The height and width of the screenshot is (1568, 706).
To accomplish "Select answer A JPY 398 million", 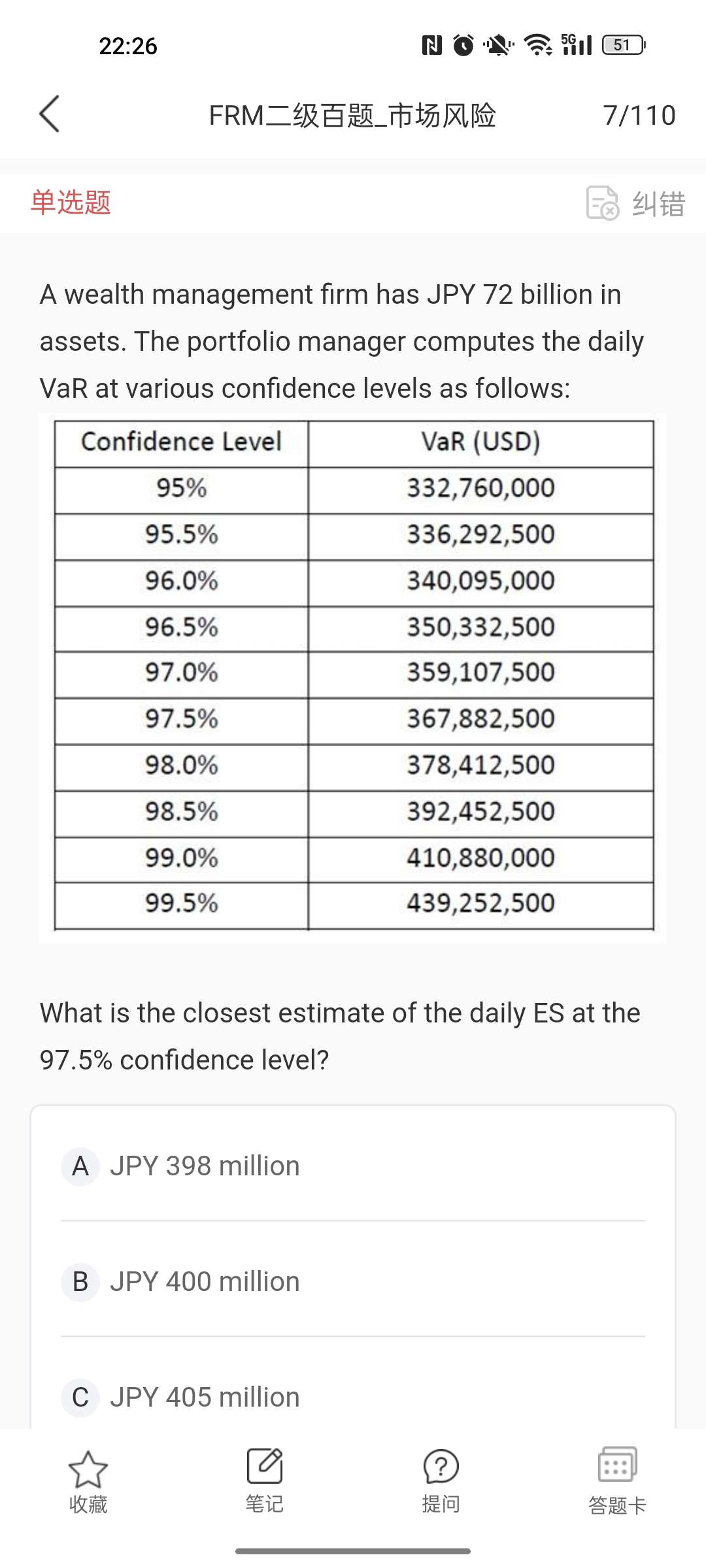I will coord(204,1166).
